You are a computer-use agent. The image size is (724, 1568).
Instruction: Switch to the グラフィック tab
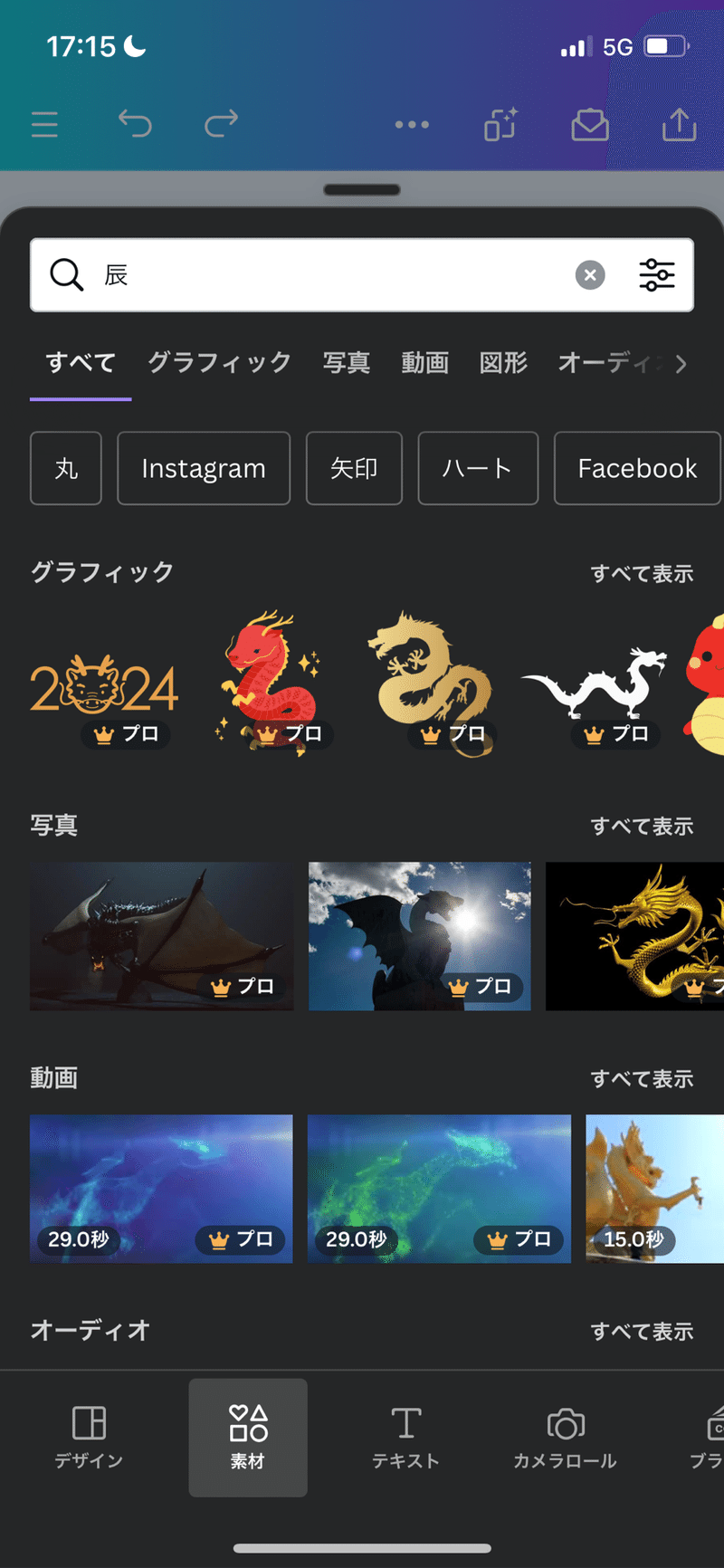pos(219,363)
